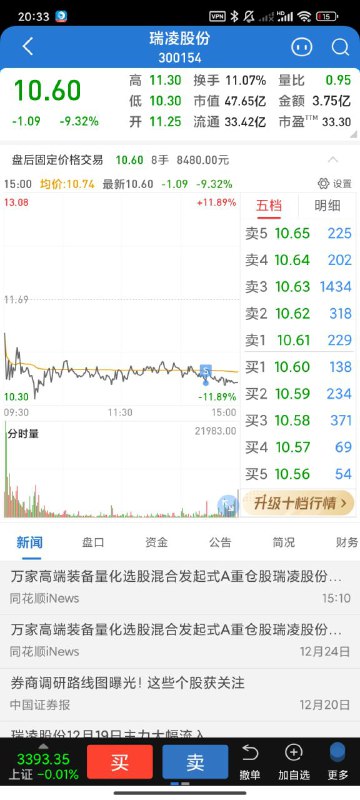Switch to the 盘口 tab
Viewport: 360px width, 800px height.
click(x=93, y=542)
